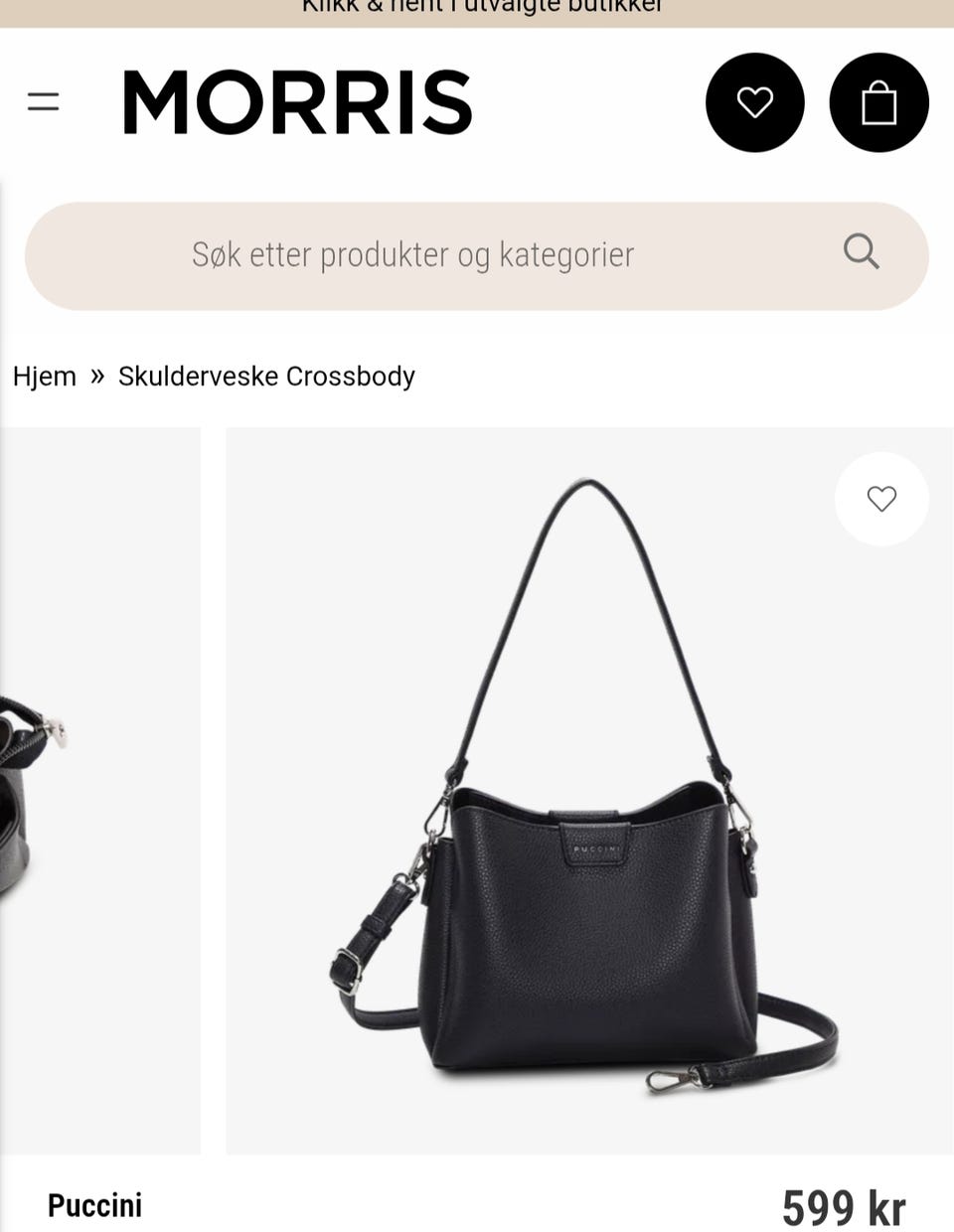Click the Søk etter produkter search field
This screenshot has height=1232, width=954.
(412, 254)
